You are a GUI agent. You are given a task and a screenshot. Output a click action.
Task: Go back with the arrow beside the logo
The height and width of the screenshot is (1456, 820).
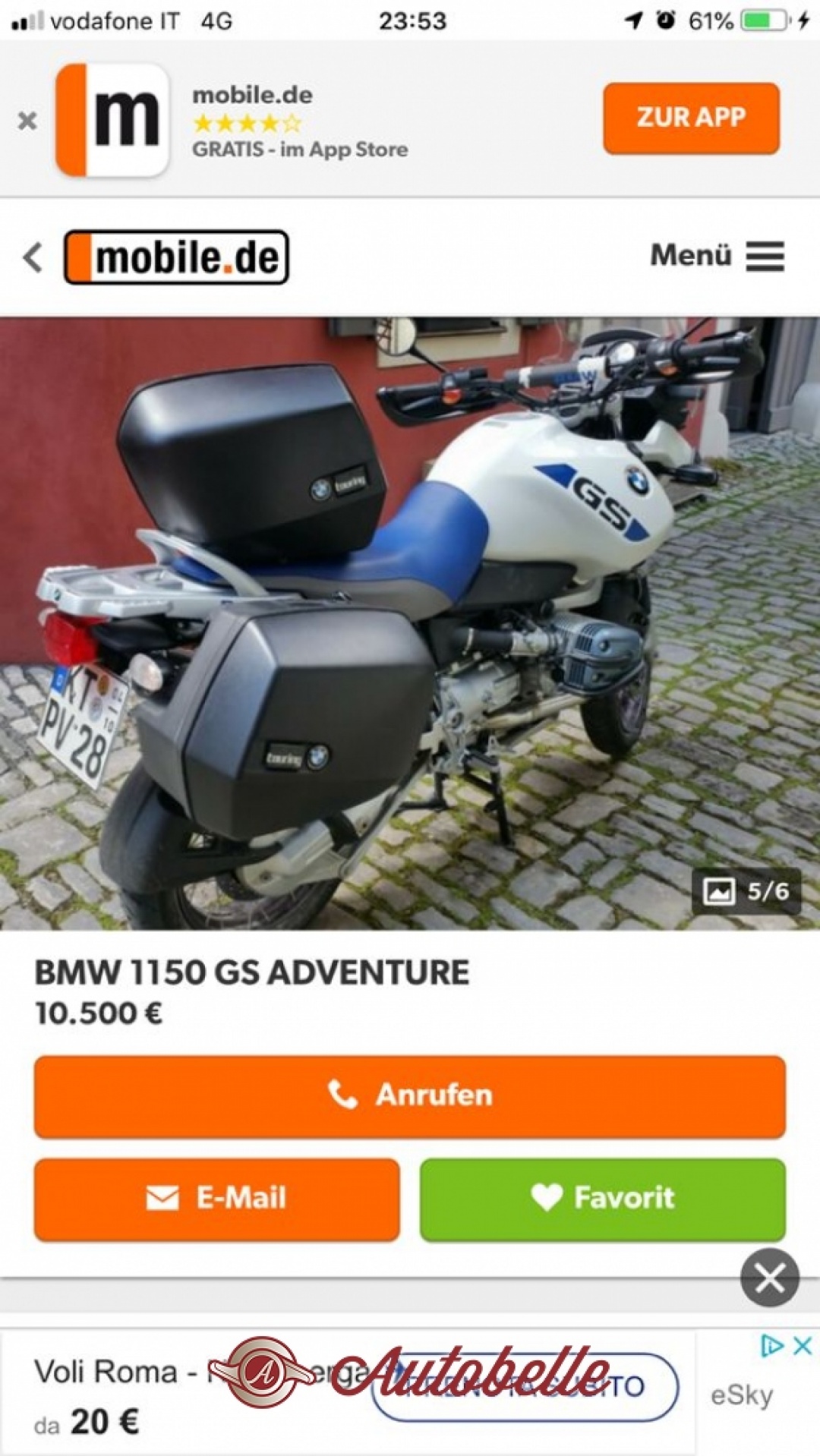pyautogui.click(x=33, y=257)
